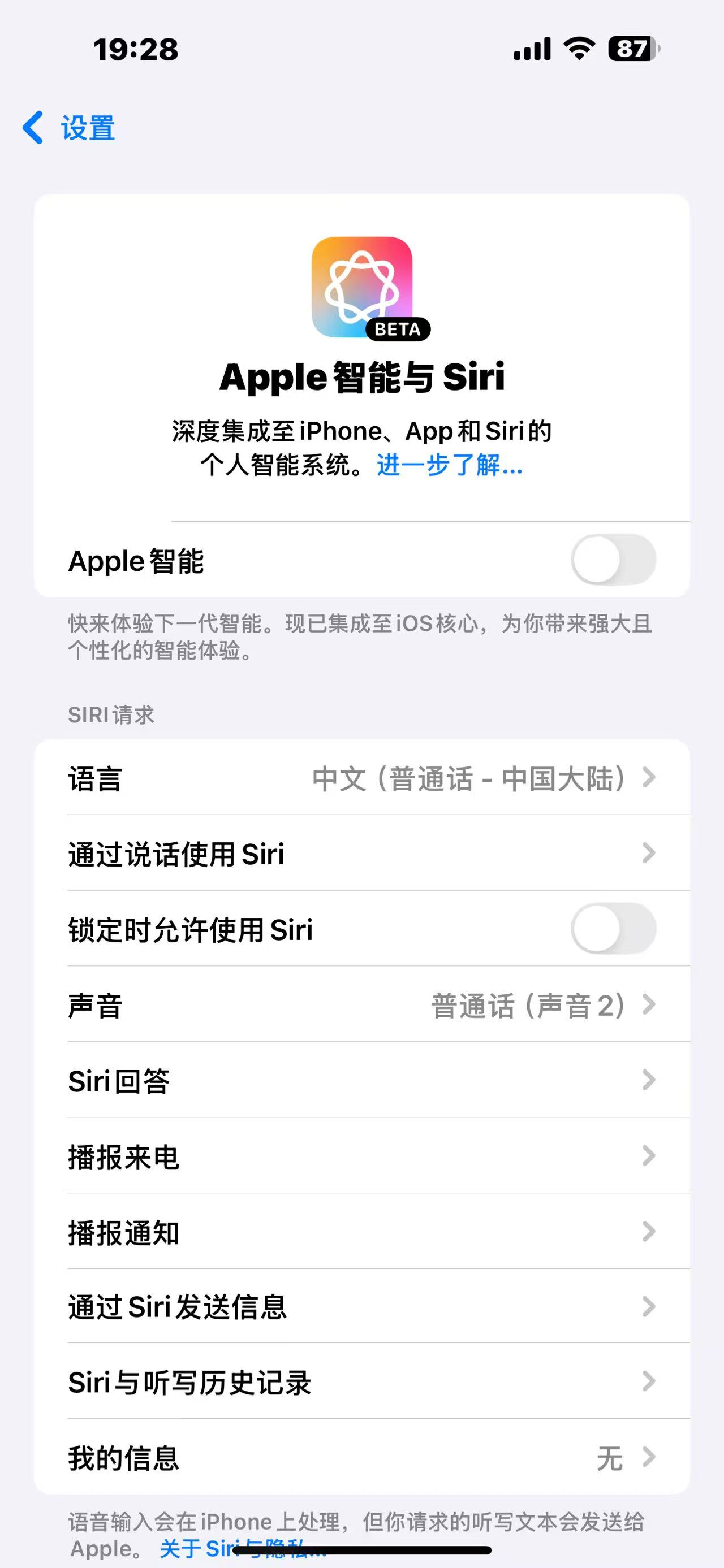Open the 进一步了解 link
Viewport: 724px width, 1568px height.
[x=449, y=465]
